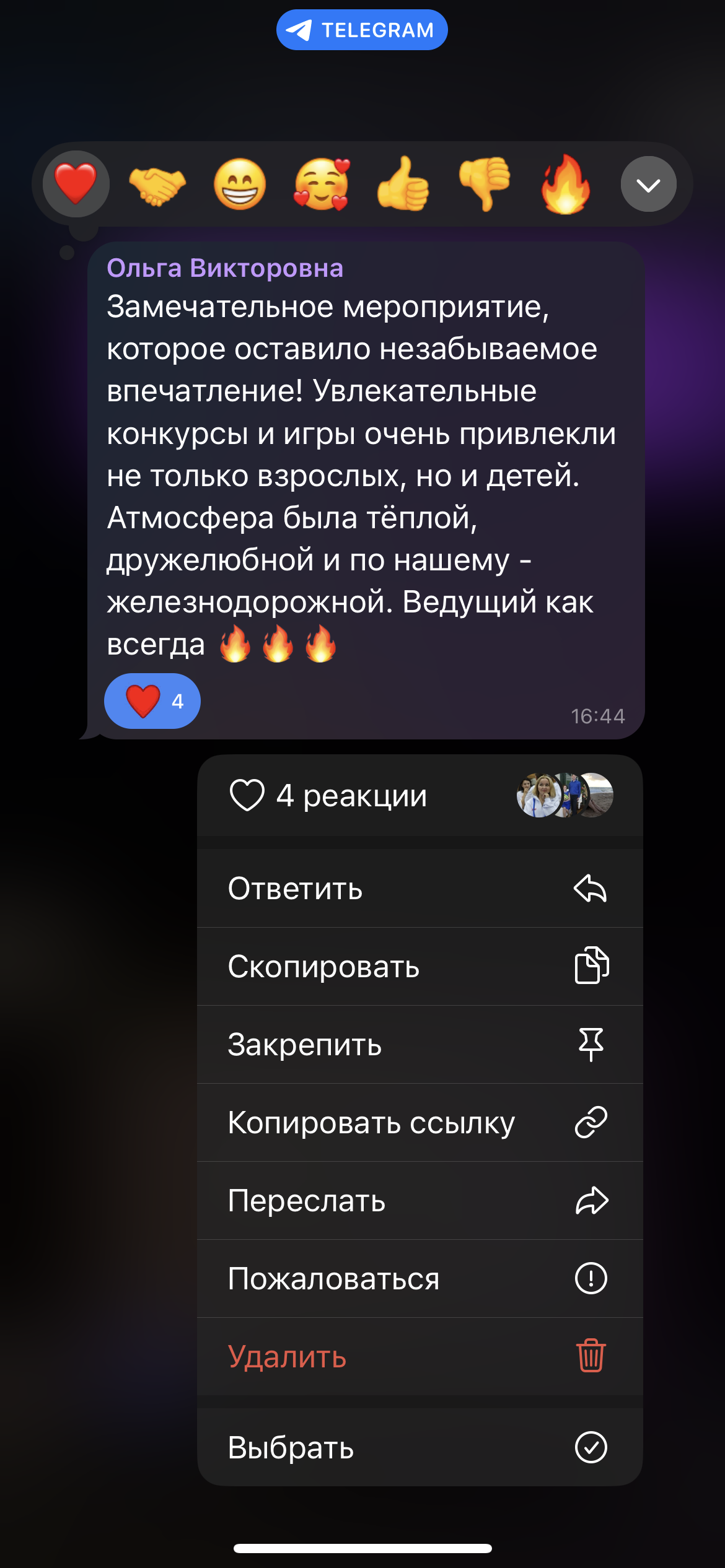725x1568 pixels.
Task: View who left the 4 реакции
Action: click(420, 795)
